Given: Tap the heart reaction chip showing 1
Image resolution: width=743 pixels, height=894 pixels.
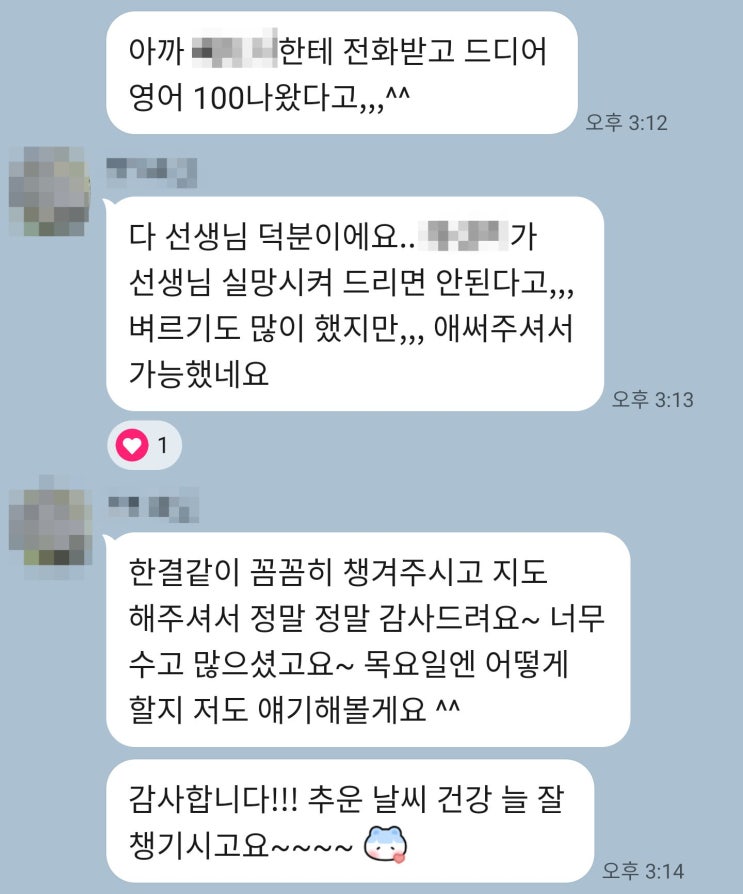Looking at the screenshot, I should (x=144, y=445).
